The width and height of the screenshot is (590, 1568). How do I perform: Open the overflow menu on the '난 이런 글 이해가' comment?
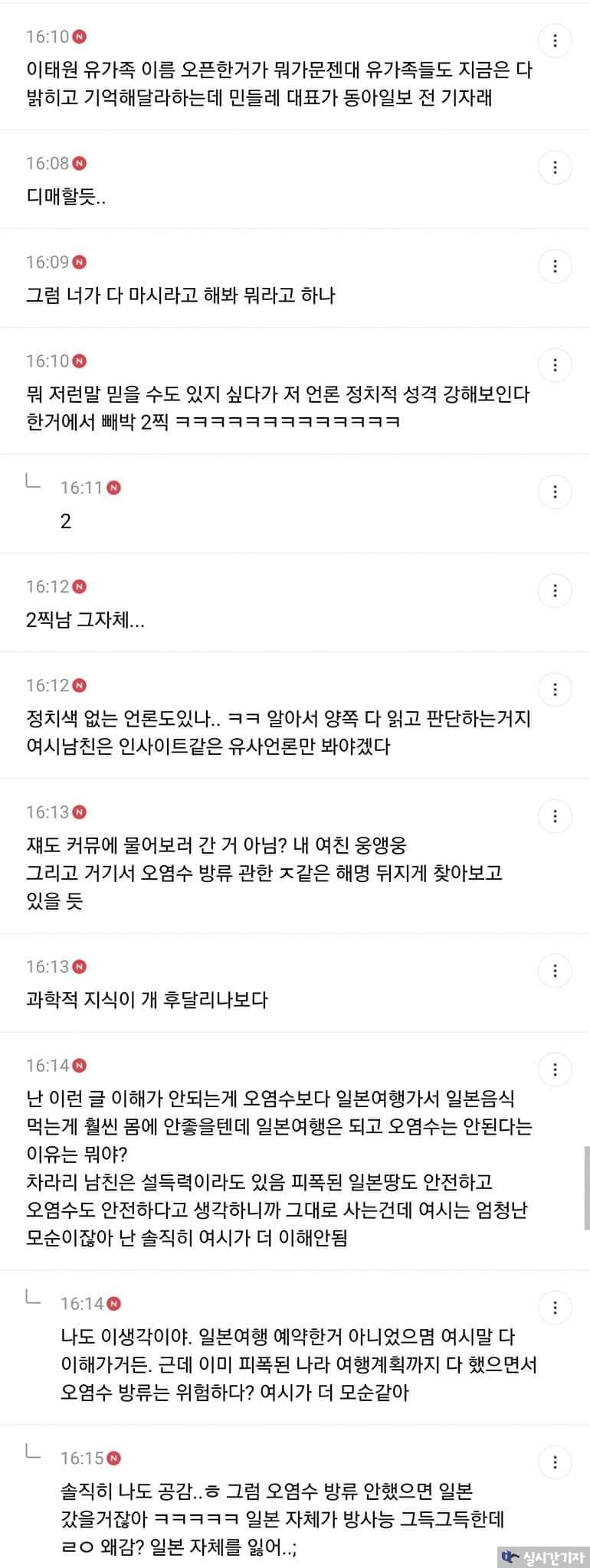(x=555, y=1070)
